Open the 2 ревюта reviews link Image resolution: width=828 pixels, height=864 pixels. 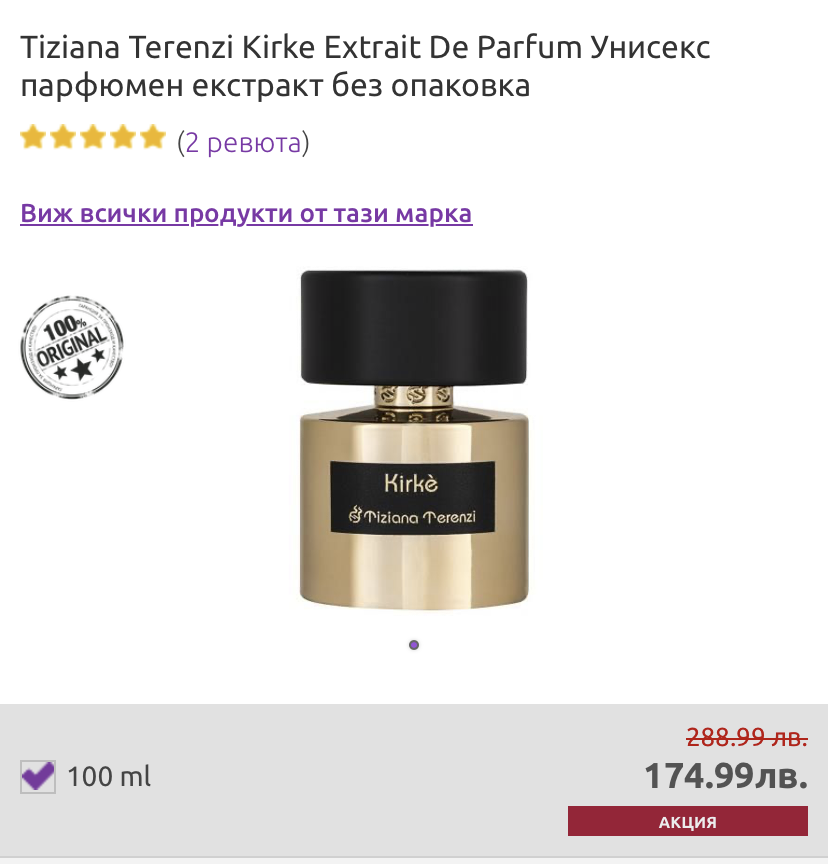point(243,143)
